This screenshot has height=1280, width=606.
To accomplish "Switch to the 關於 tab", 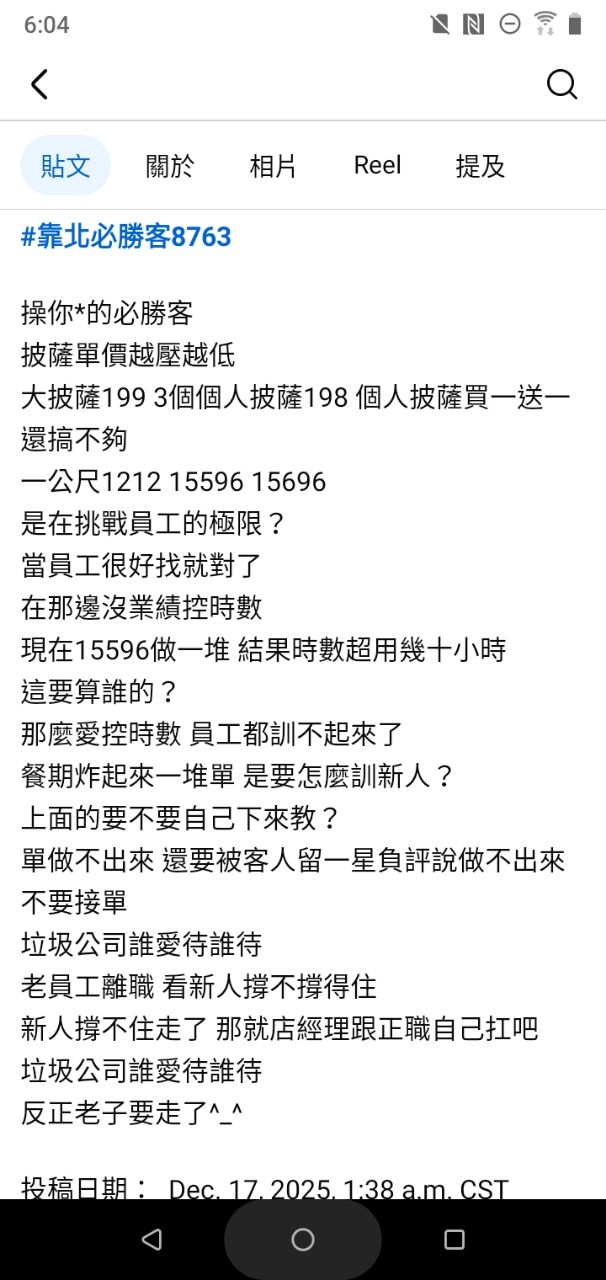I will click(170, 166).
